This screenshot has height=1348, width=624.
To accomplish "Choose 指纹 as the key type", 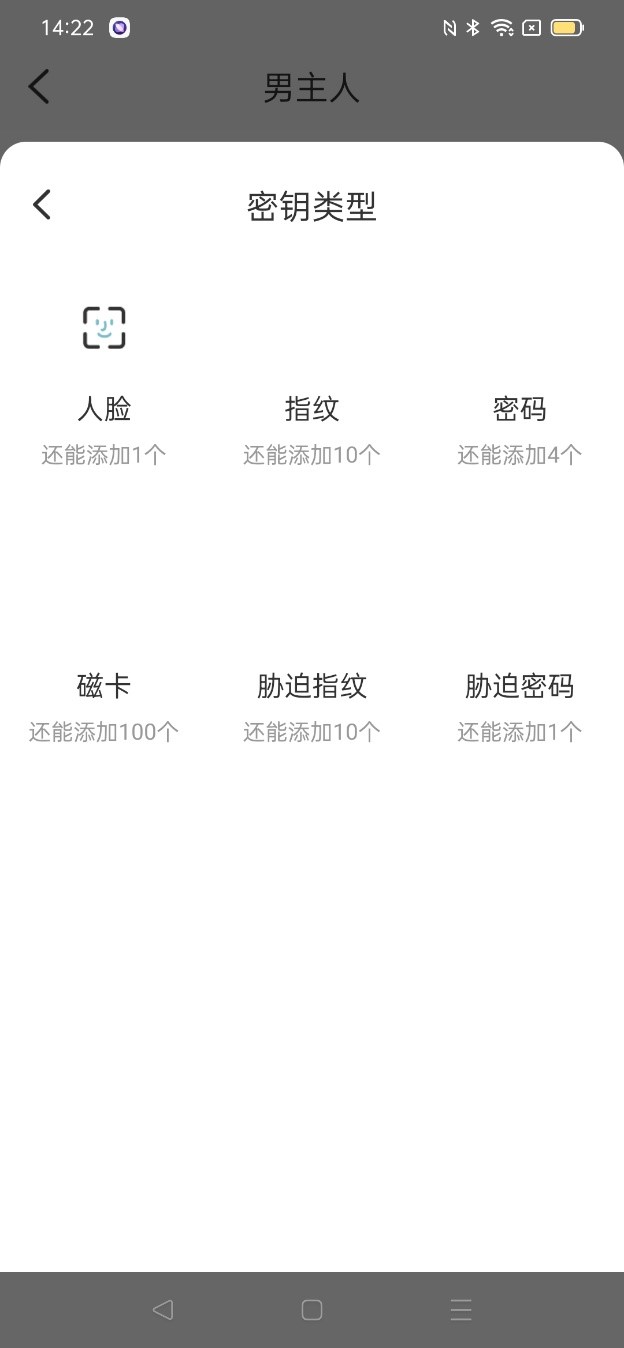I will (x=312, y=410).
